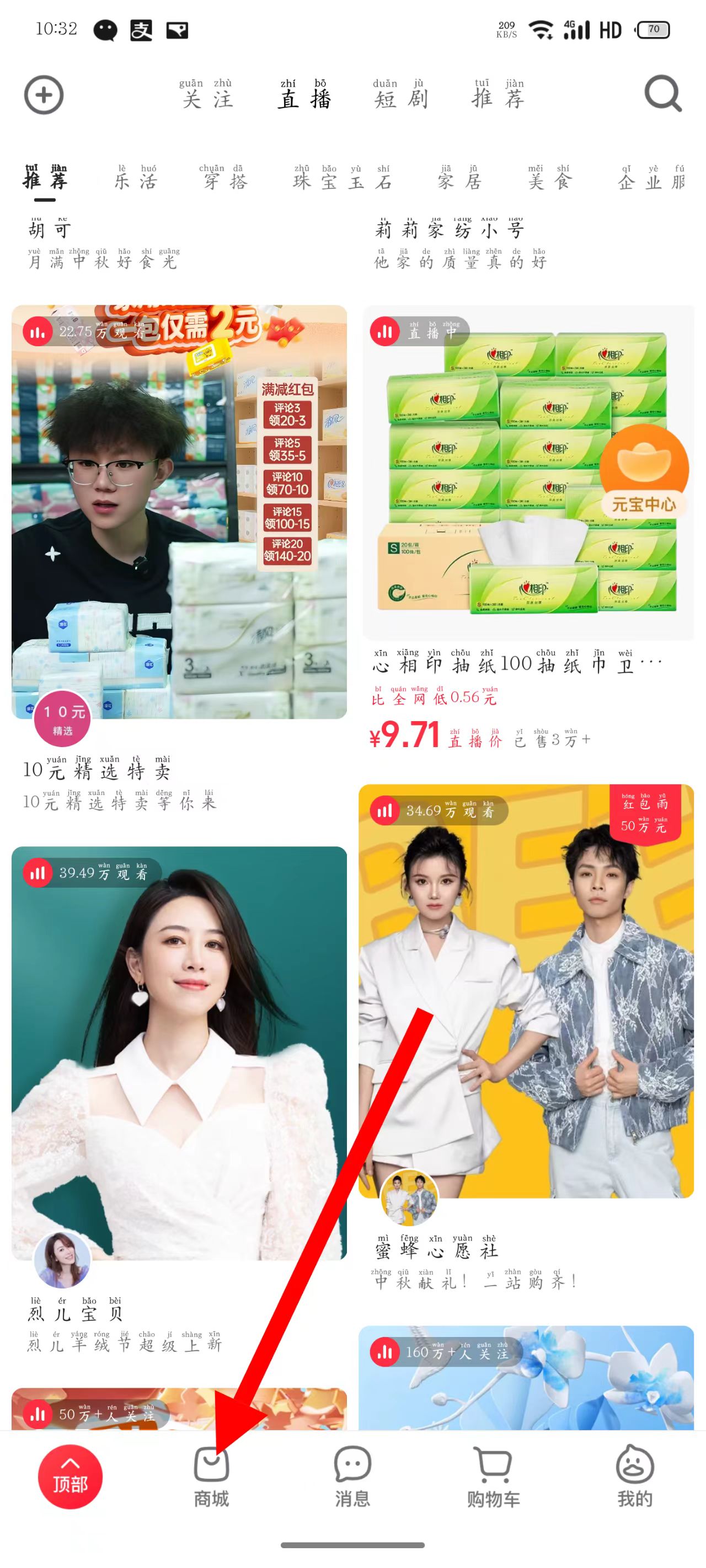Open the search magnifier icon
This screenshot has width=706, height=1568.
pyautogui.click(x=663, y=94)
